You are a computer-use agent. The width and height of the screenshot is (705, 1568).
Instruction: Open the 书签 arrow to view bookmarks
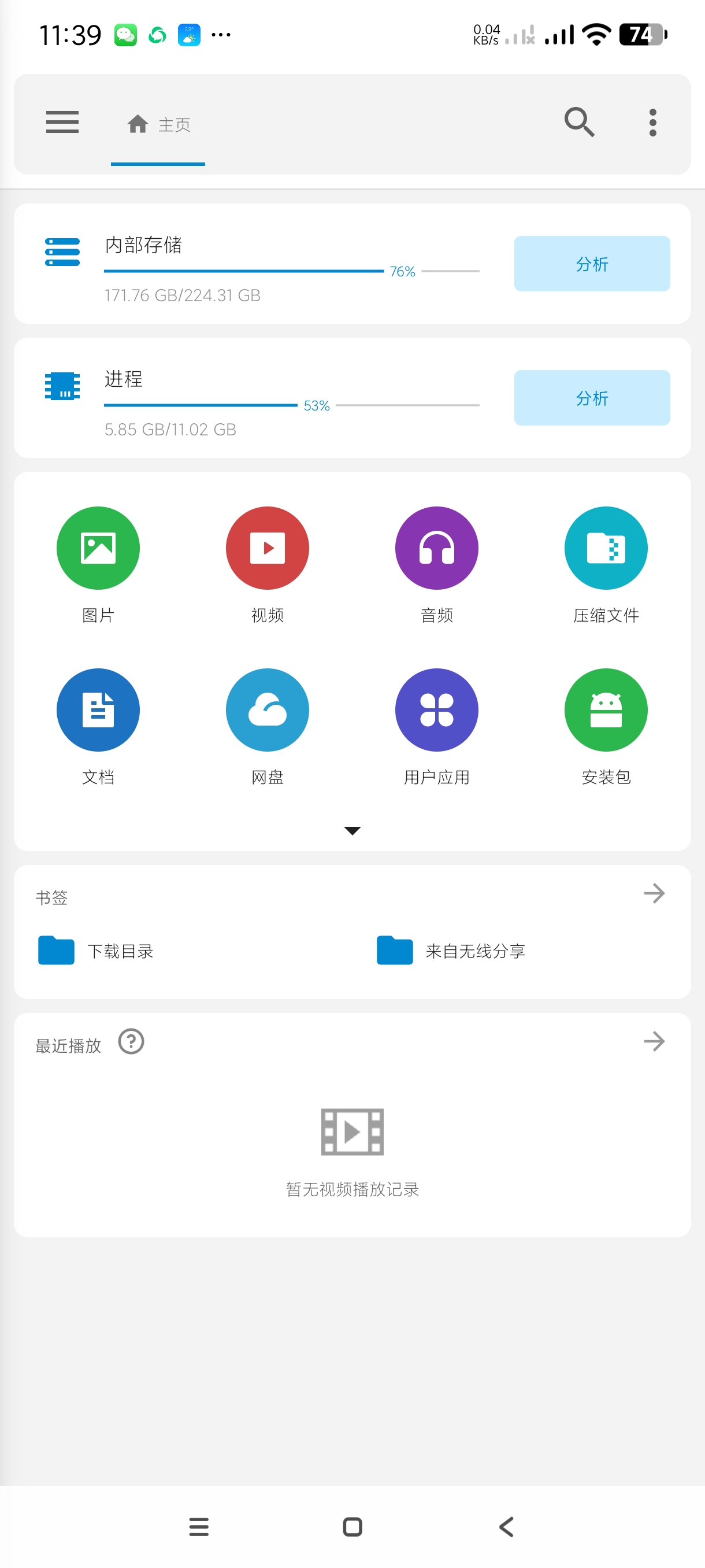(654, 894)
